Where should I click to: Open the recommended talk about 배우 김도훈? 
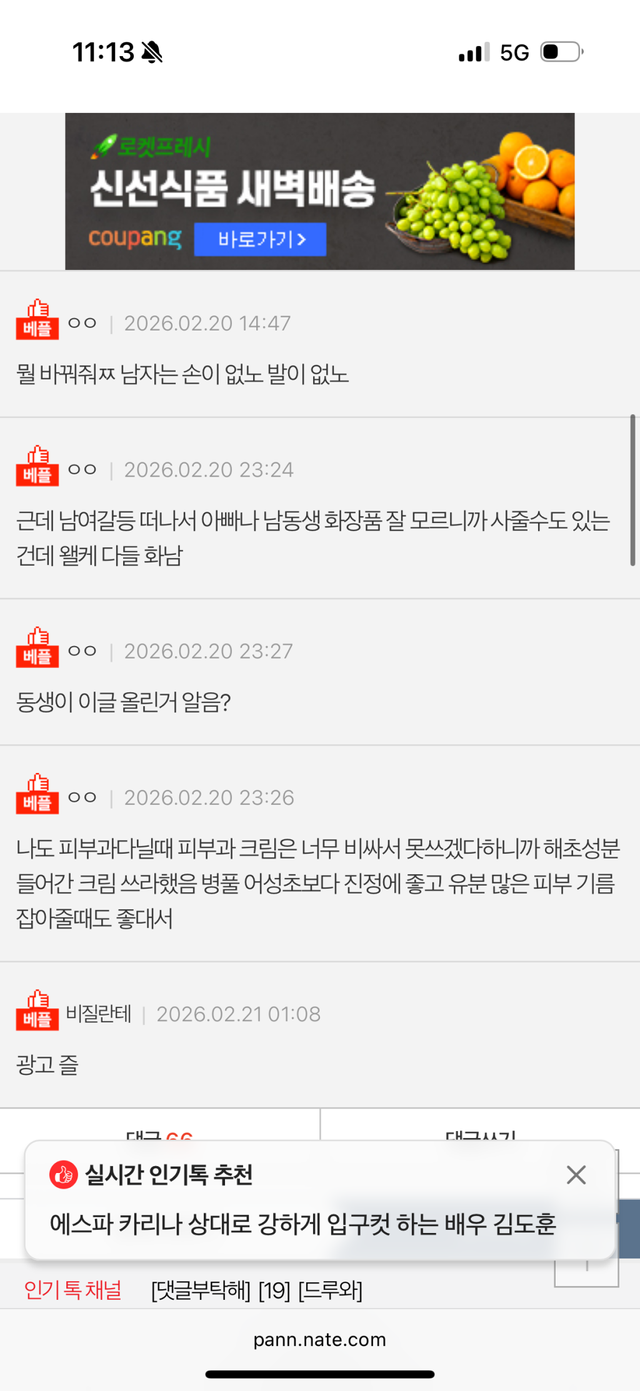[303, 1224]
